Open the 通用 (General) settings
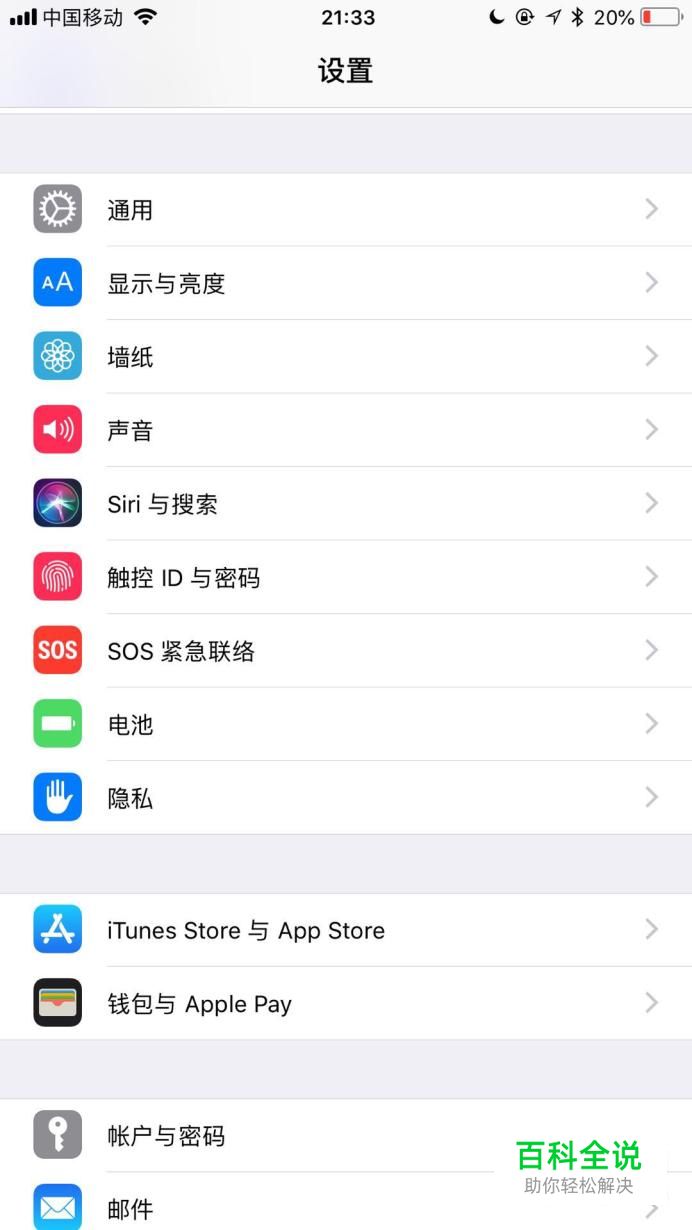Viewport: 692px width, 1230px height. pos(345,210)
